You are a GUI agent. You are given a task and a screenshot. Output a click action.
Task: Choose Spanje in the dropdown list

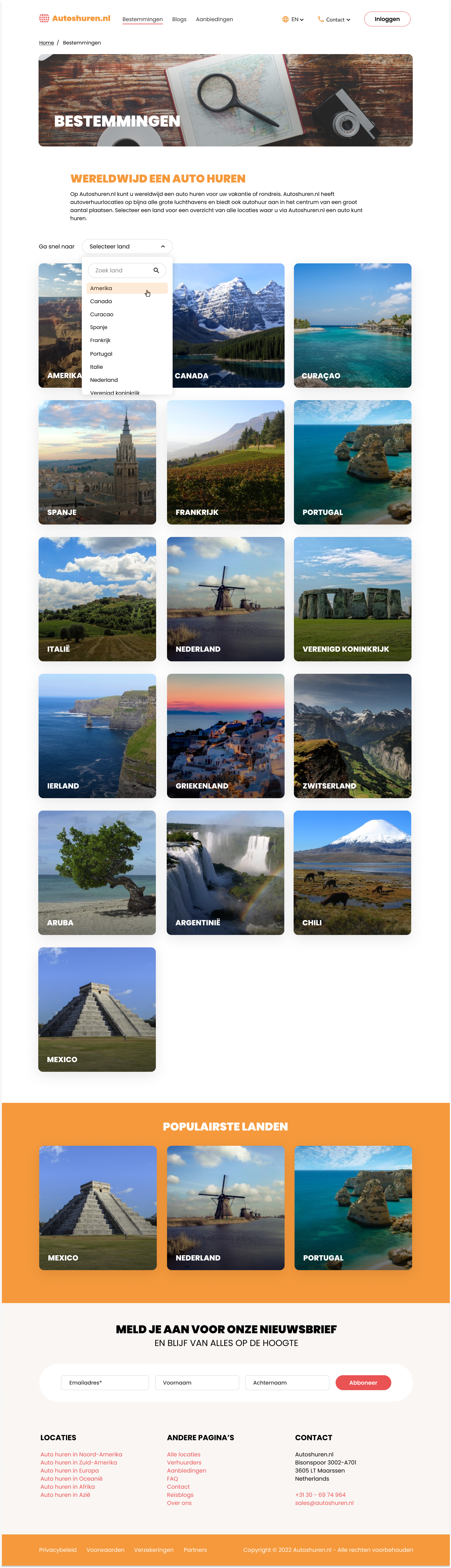coord(99,327)
